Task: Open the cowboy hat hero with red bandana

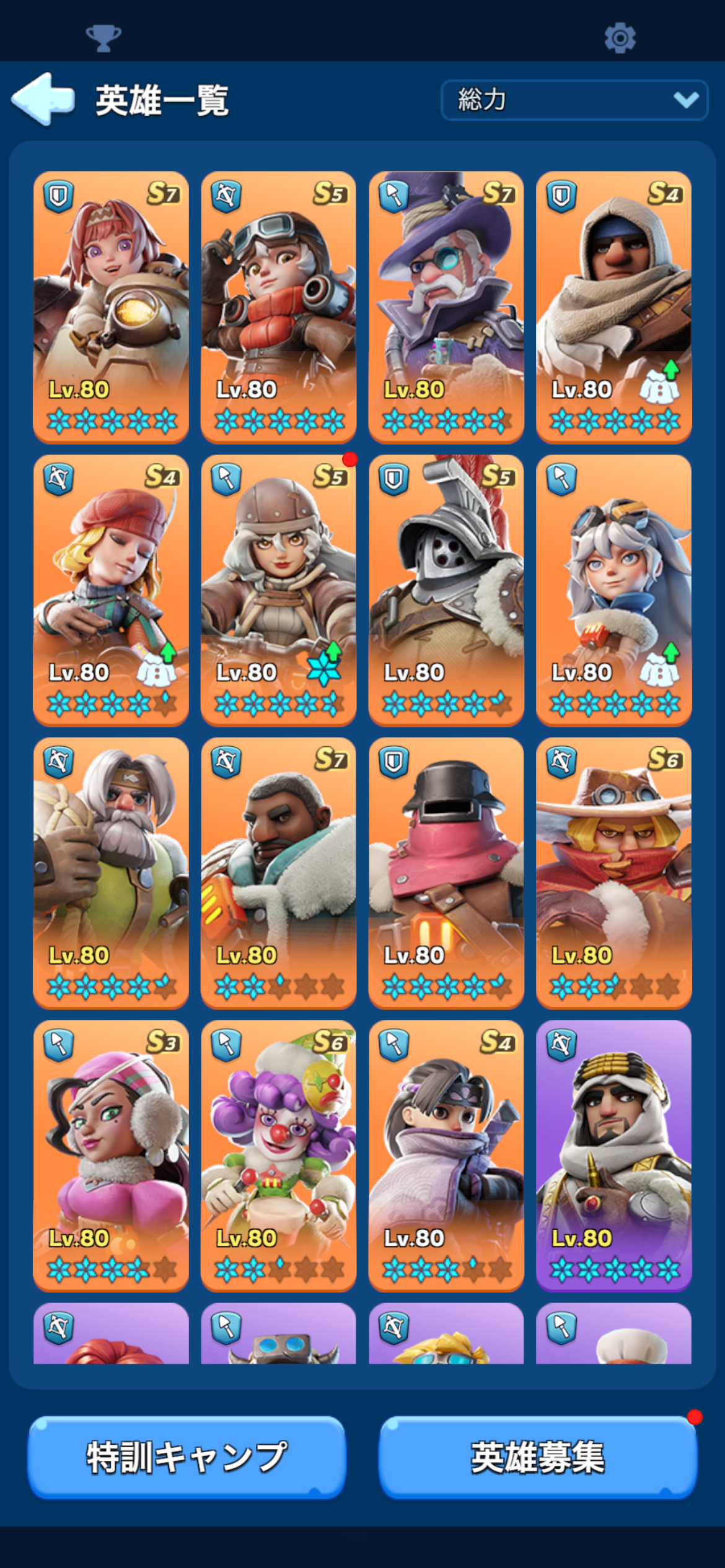Action: (613, 872)
